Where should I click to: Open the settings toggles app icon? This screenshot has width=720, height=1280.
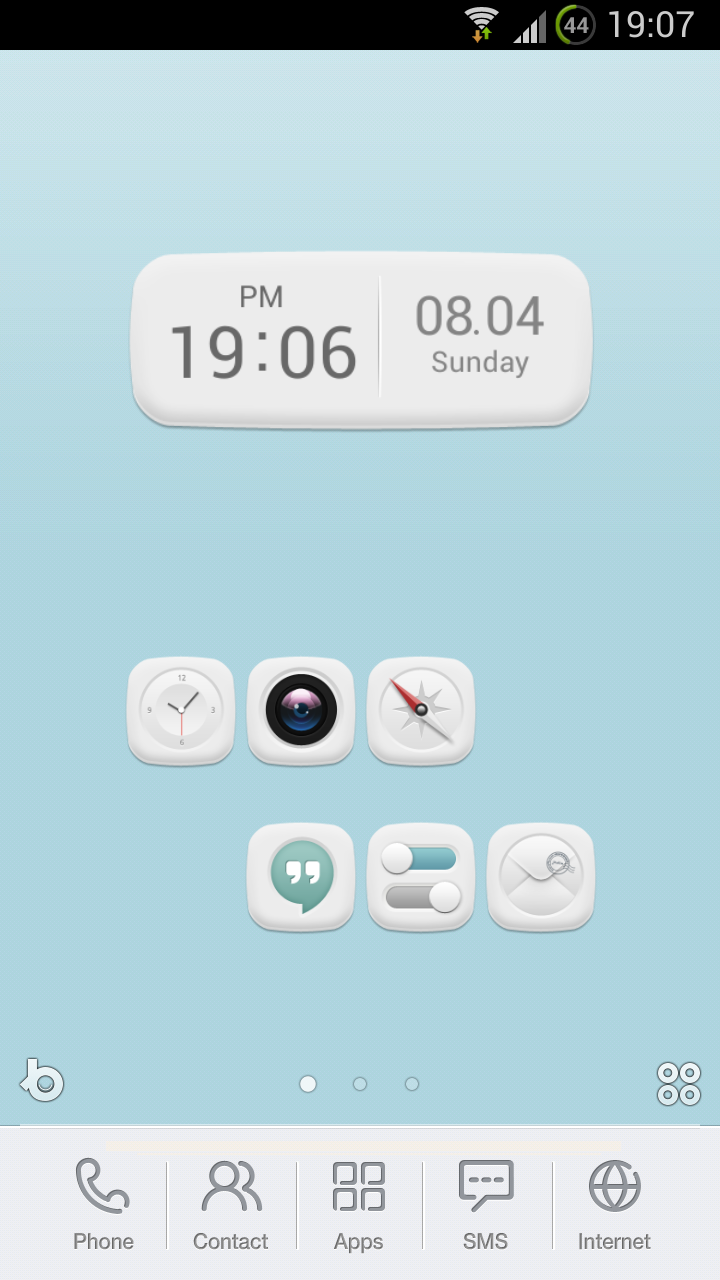[x=421, y=877]
